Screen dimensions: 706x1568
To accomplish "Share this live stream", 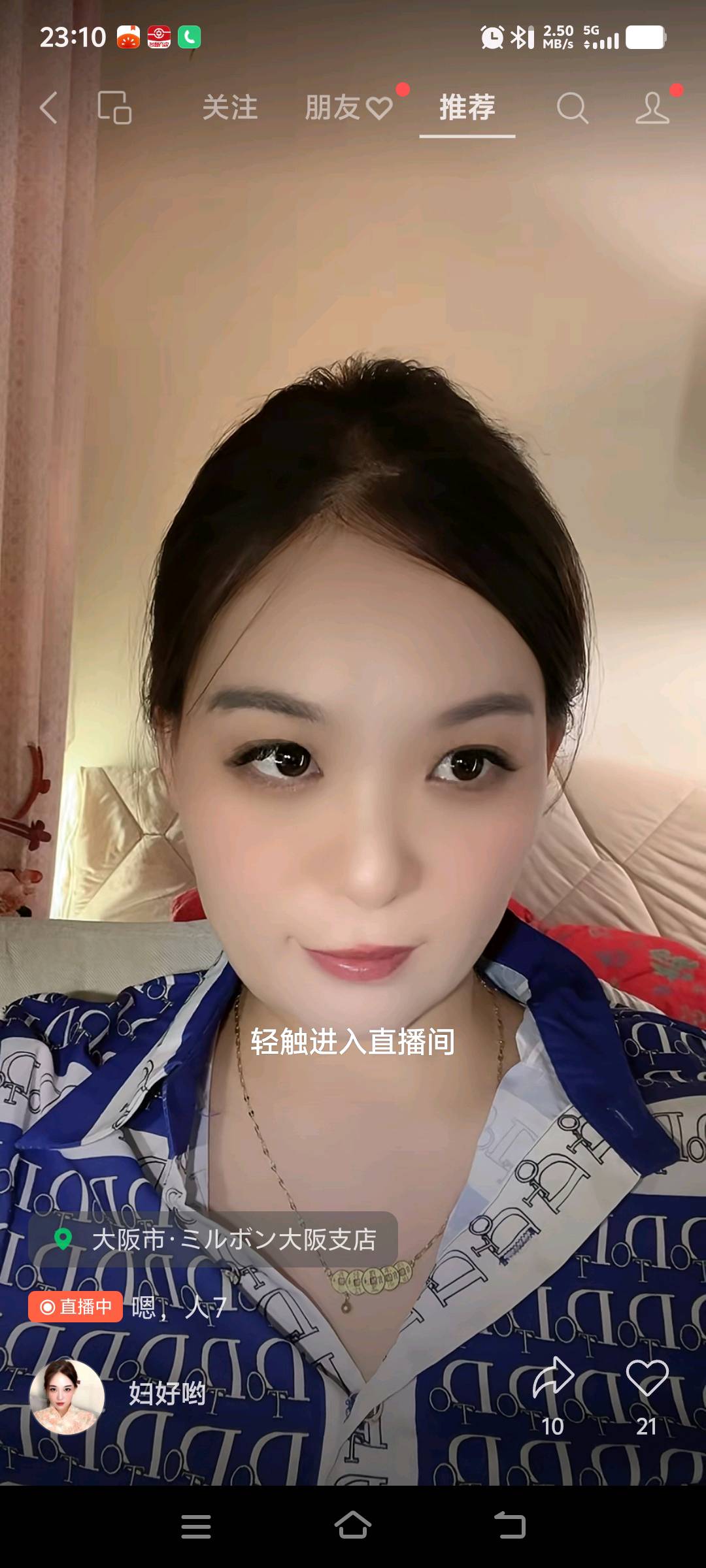I will (x=553, y=1379).
